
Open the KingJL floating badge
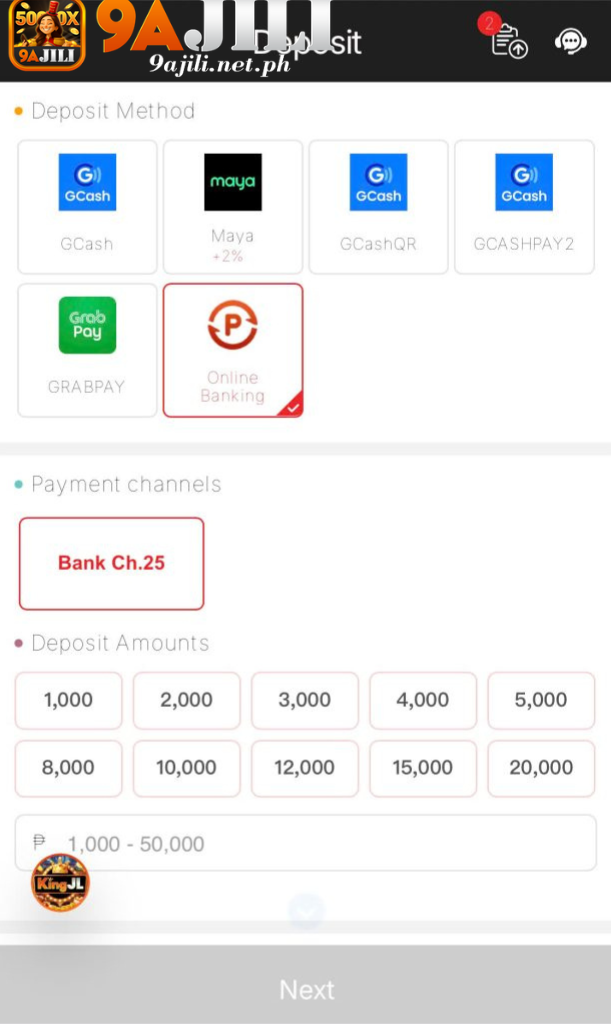point(60,883)
